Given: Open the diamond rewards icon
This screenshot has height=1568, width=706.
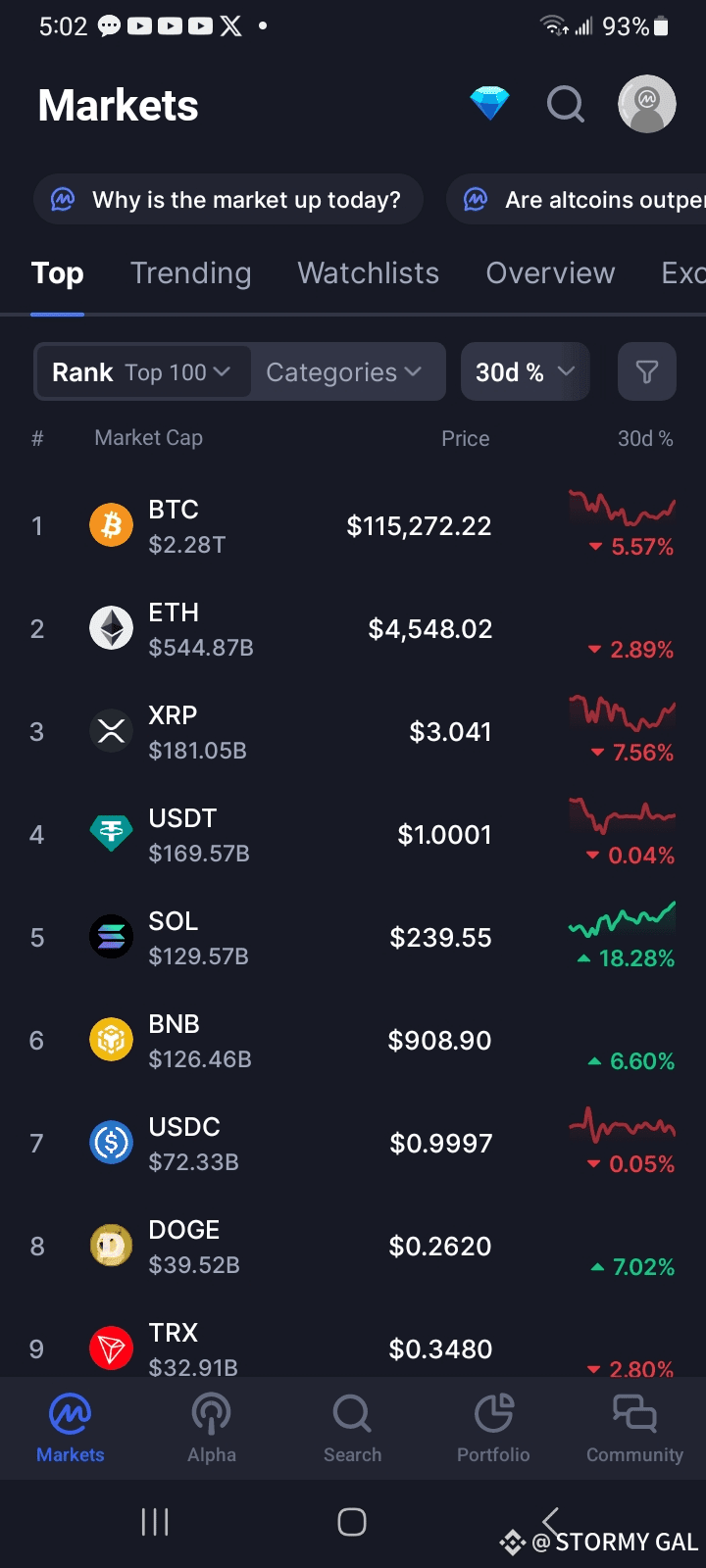Looking at the screenshot, I should tap(489, 103).
